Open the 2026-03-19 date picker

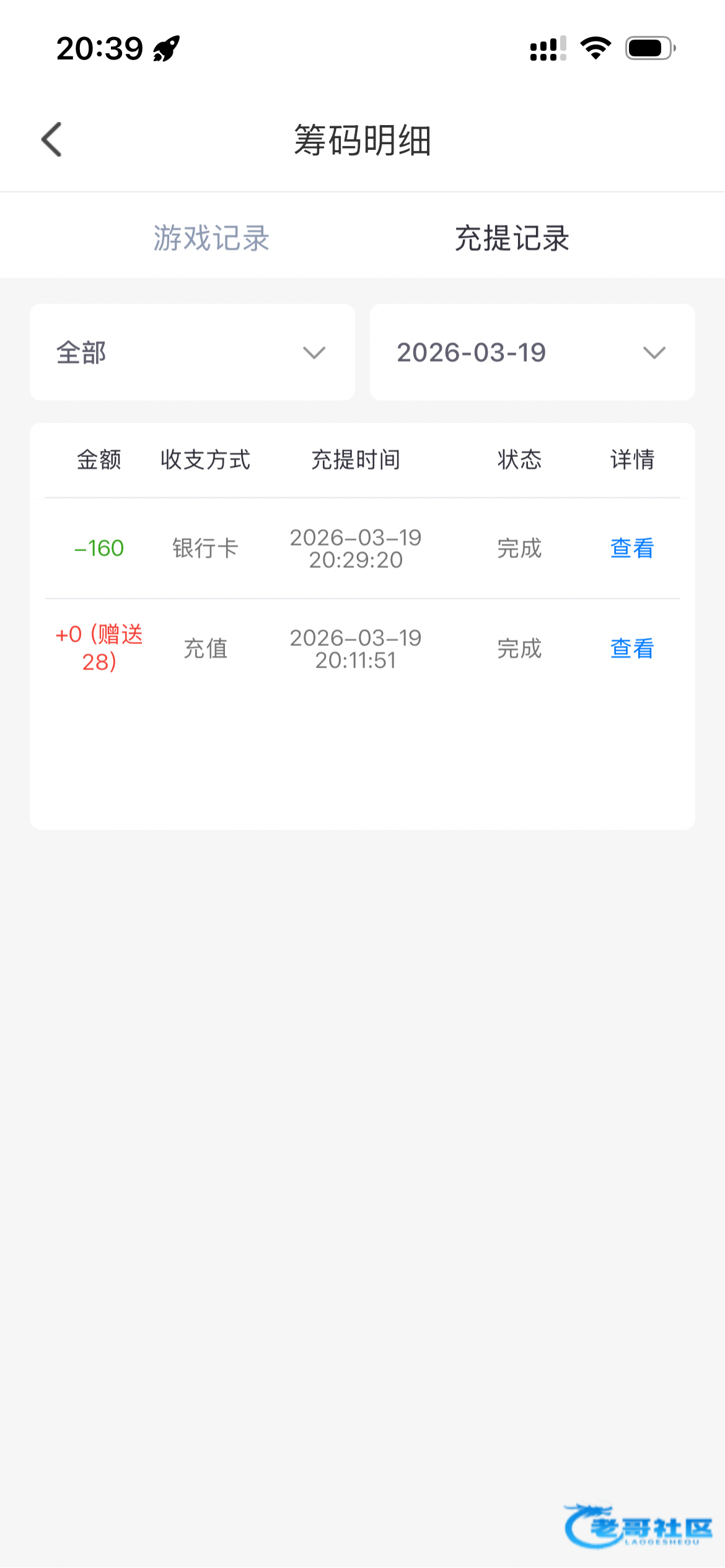pos(532,352)
